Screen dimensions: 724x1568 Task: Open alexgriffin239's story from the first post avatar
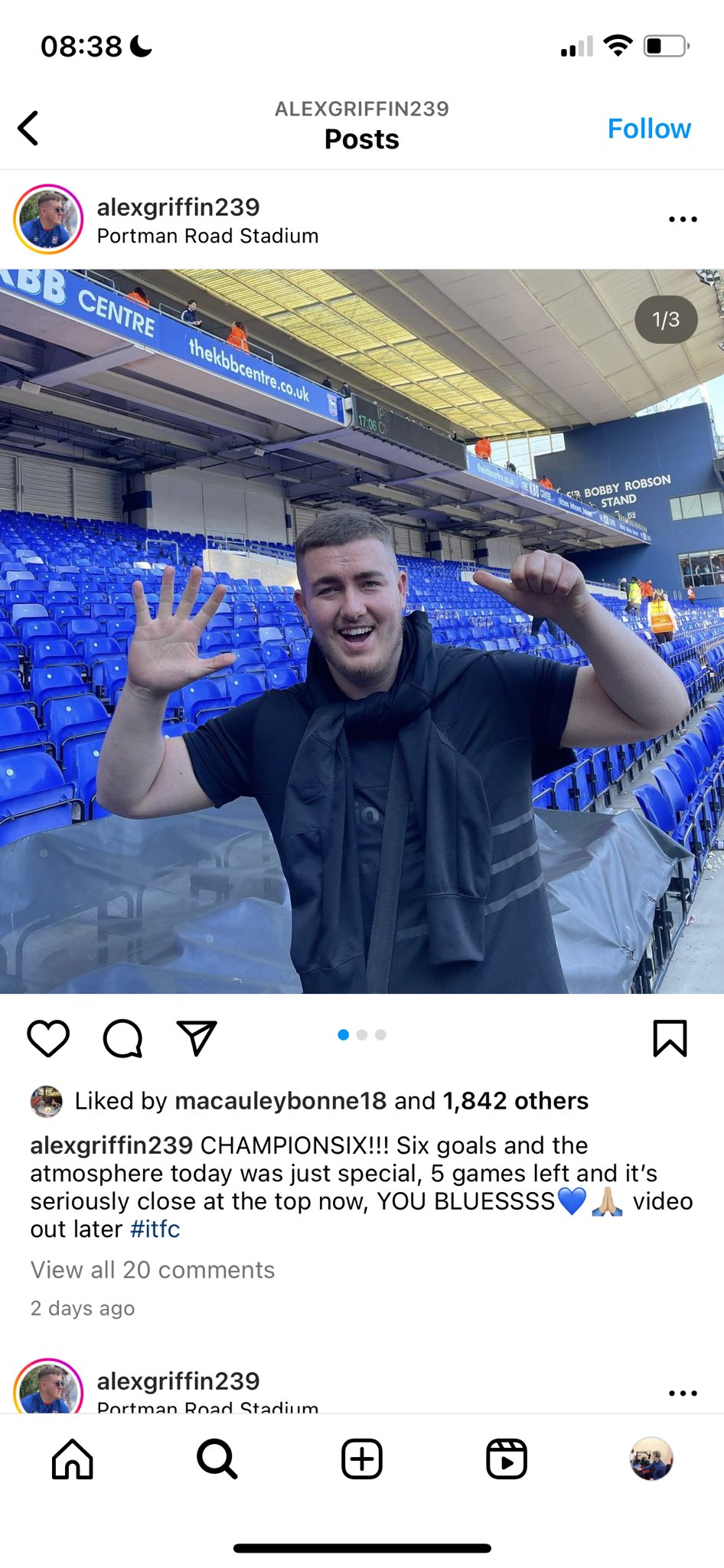click(47, 220)
